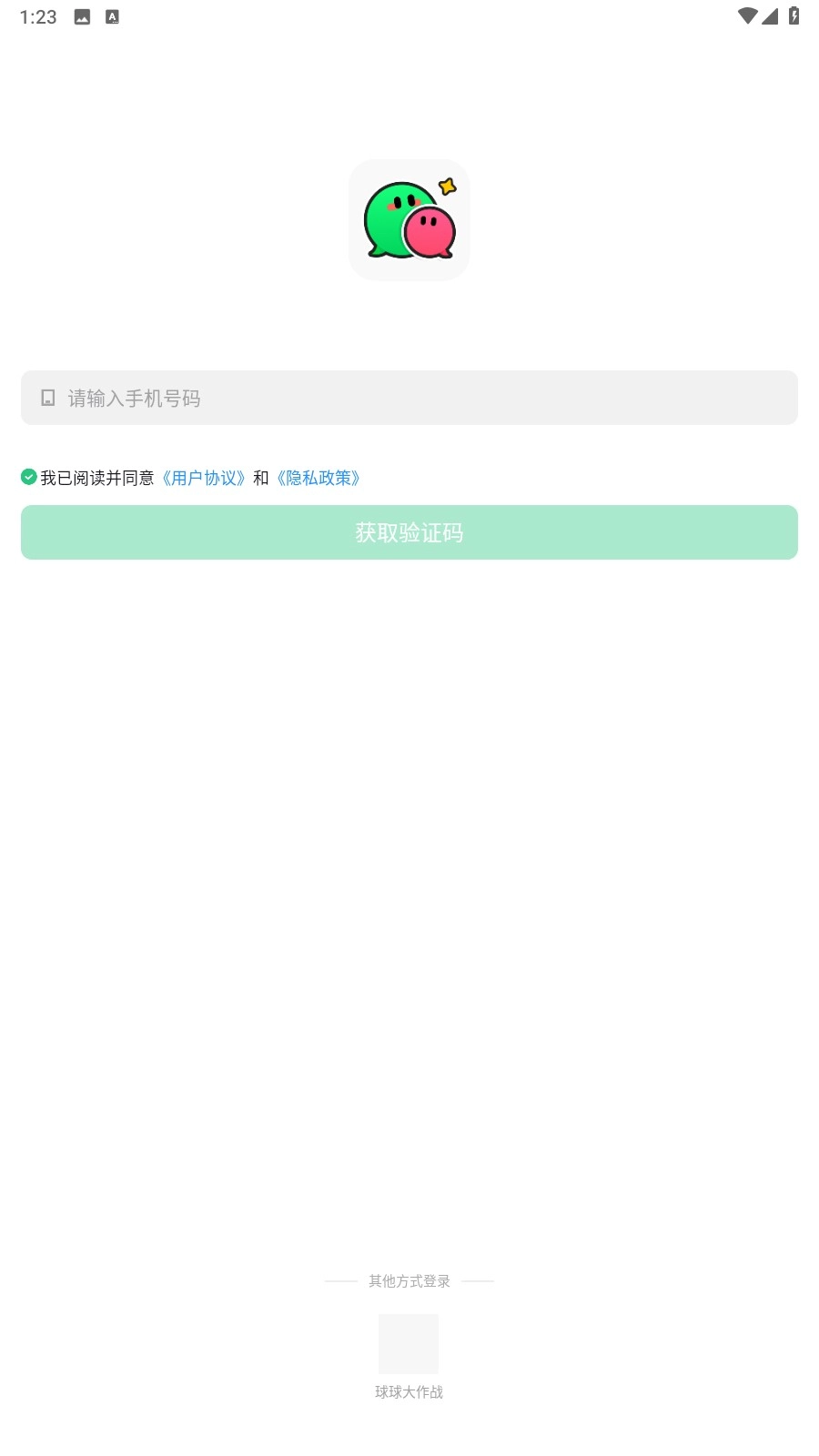Tap the 获取验证码 button
This screenshot has height=1456, width=819.
click(409, 532)
